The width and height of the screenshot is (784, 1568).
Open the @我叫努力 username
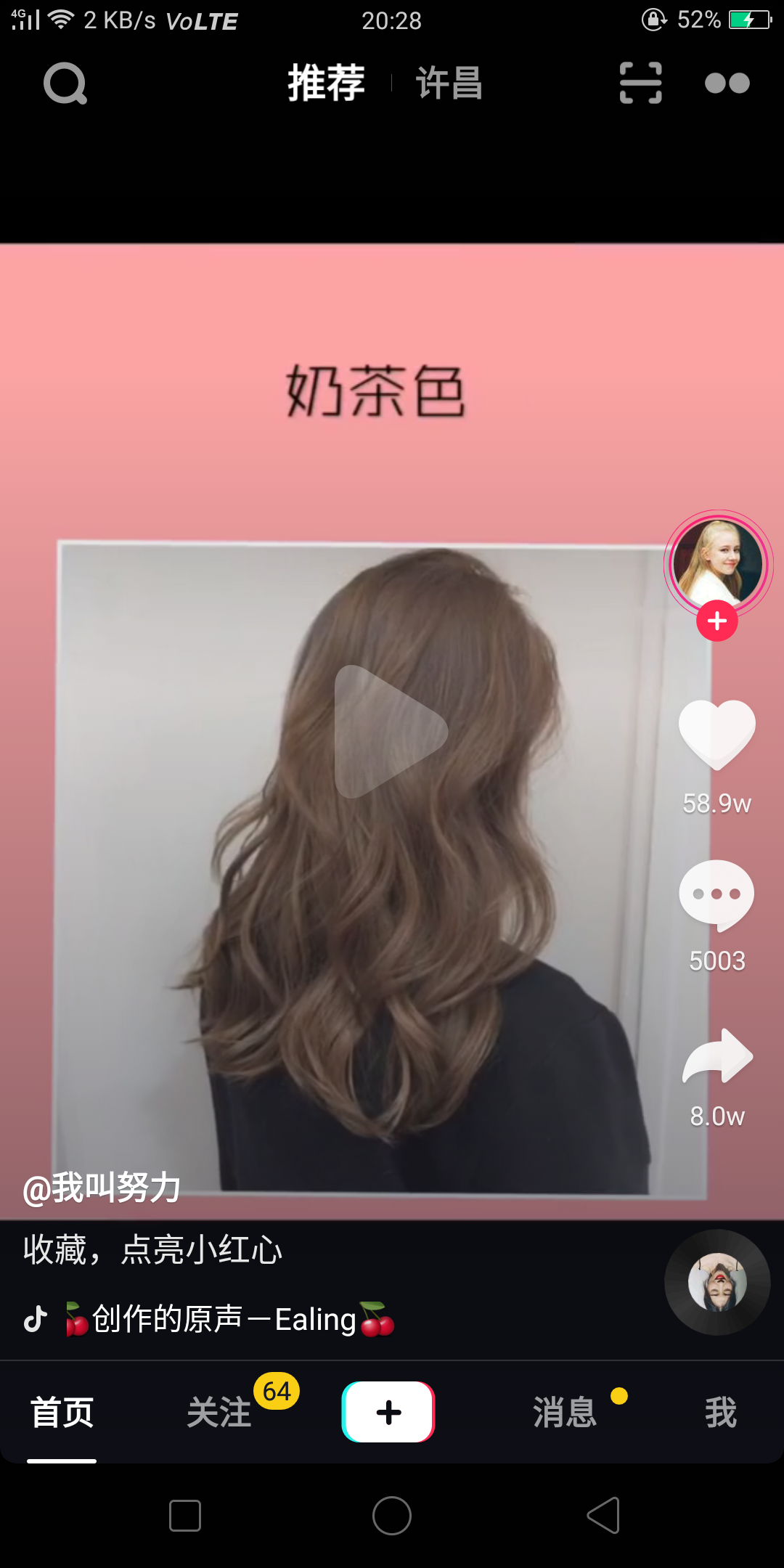tap(102, 1188)
